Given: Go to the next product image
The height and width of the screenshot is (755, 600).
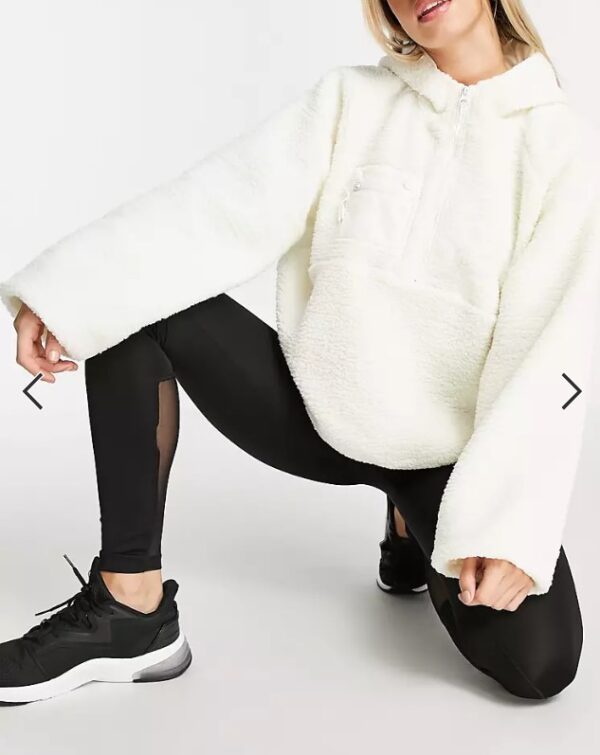Looking at the screenshot, I should (x=570, y=391).
